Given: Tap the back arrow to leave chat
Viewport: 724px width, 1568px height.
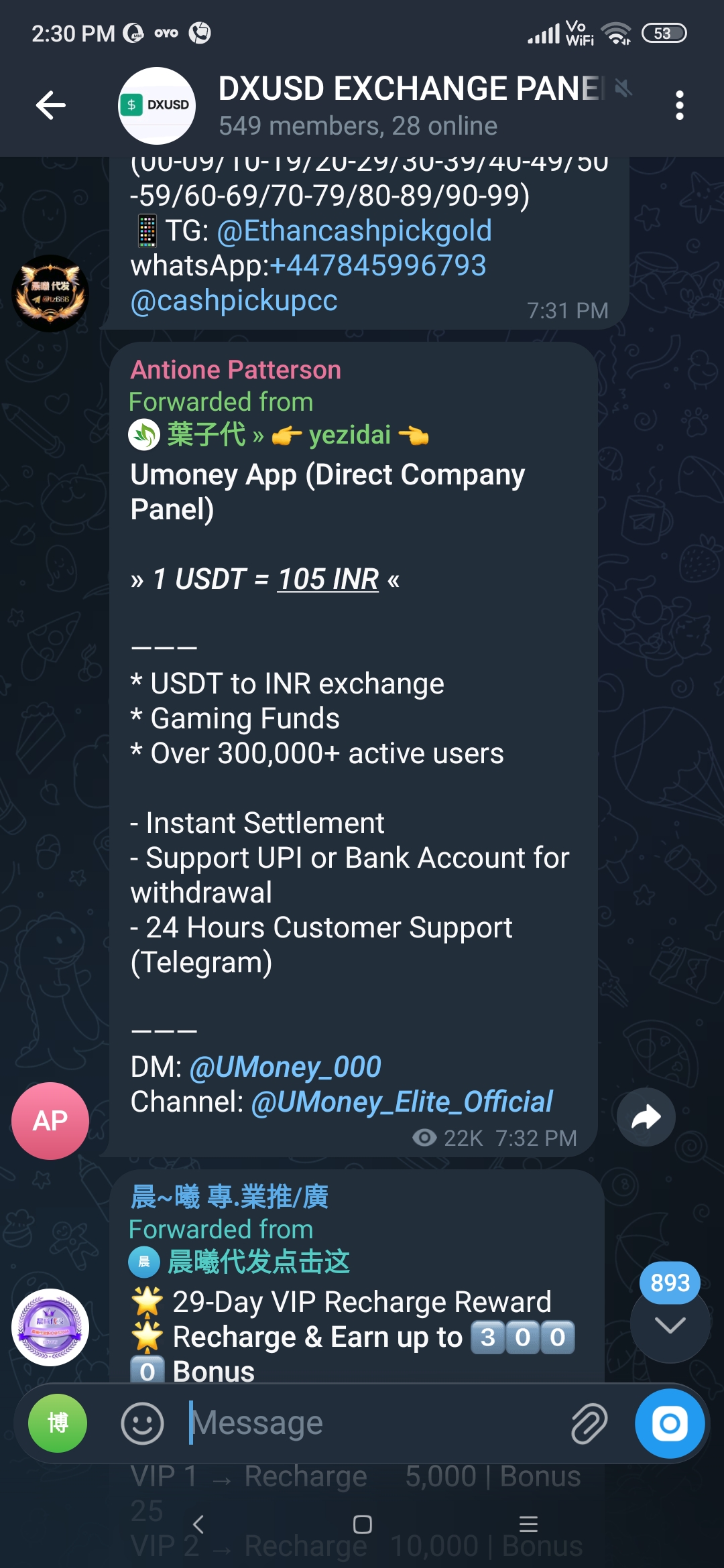Looking at the screenshot, I should click(49, 105).
